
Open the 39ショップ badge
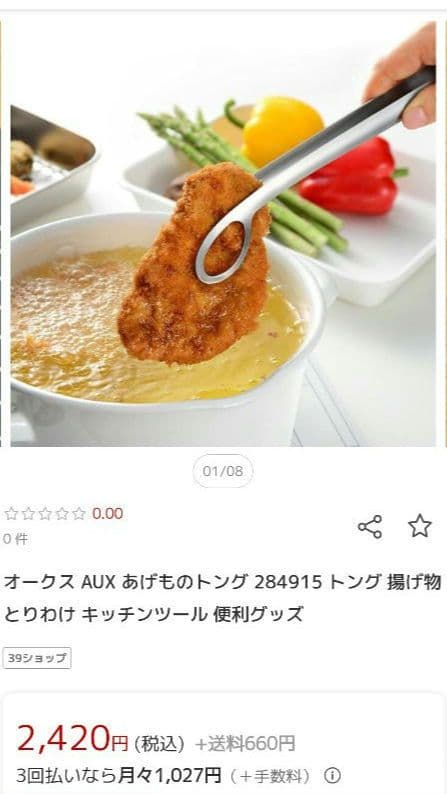click(37, 658)
